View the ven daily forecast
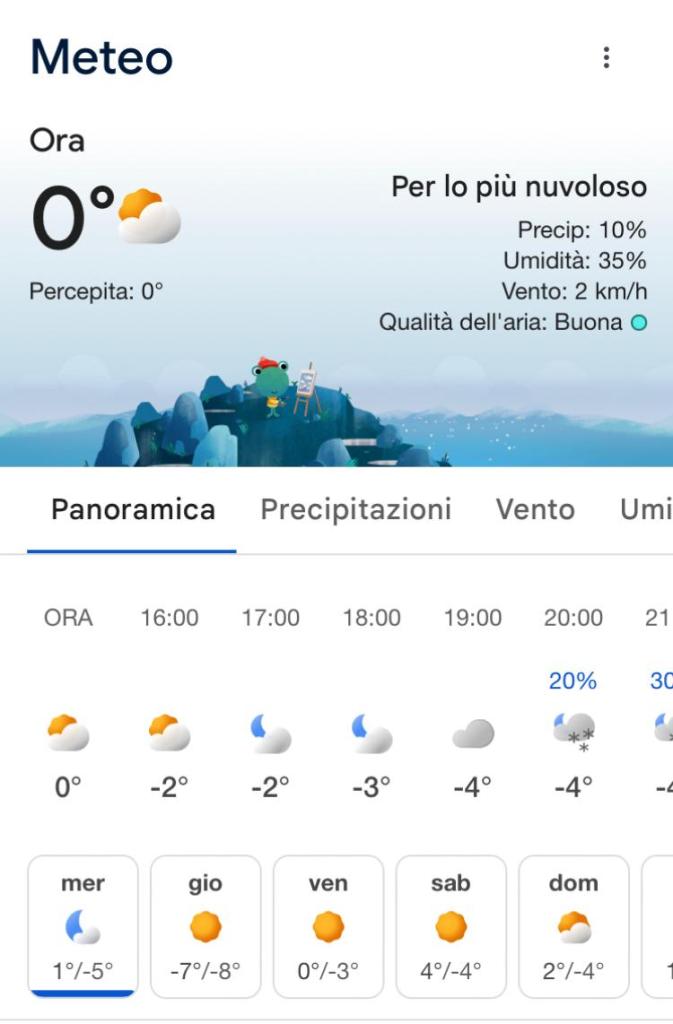Viewport: 673px width, 1024px height. click(328, 926)
